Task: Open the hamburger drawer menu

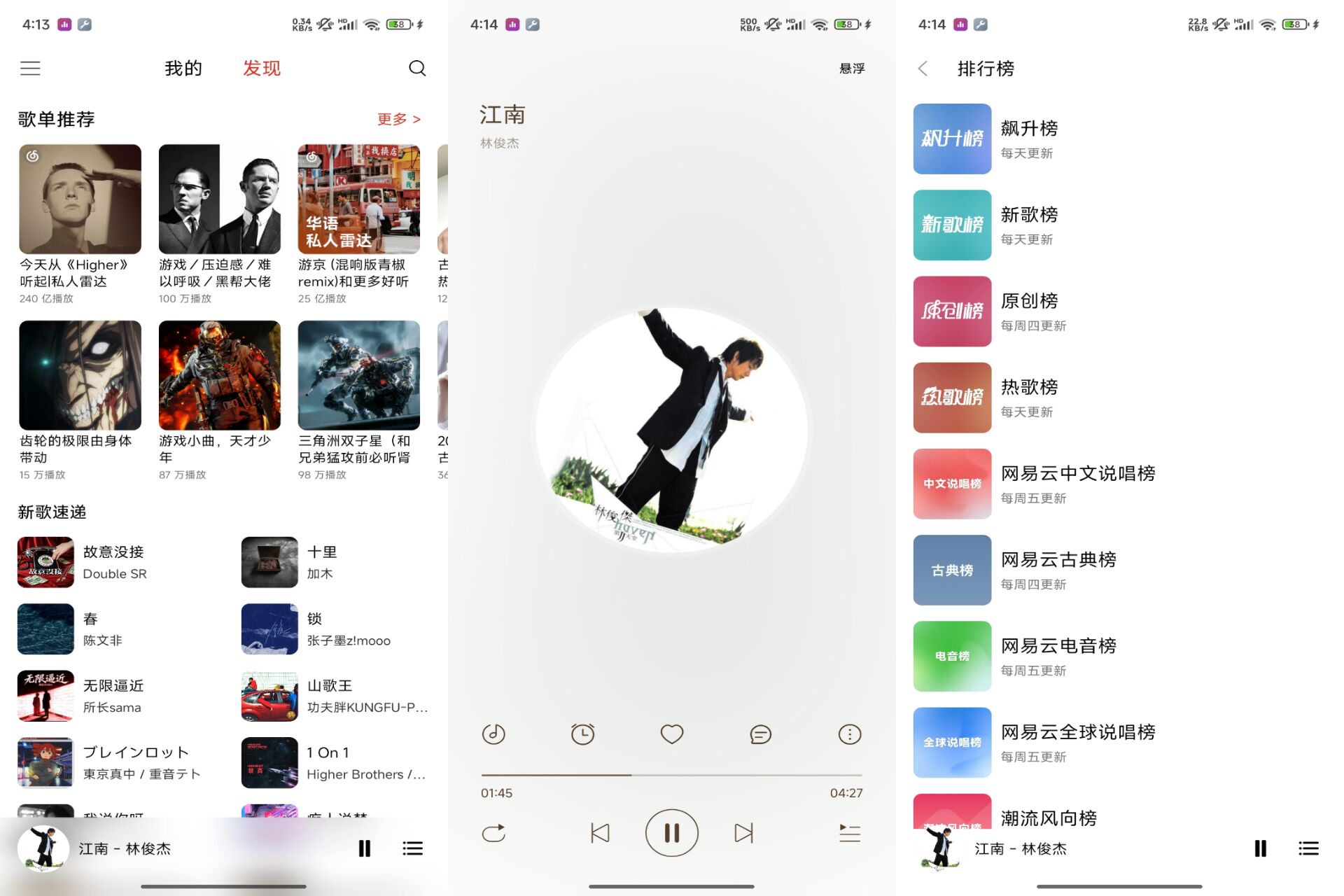Action: click(30, 68)
